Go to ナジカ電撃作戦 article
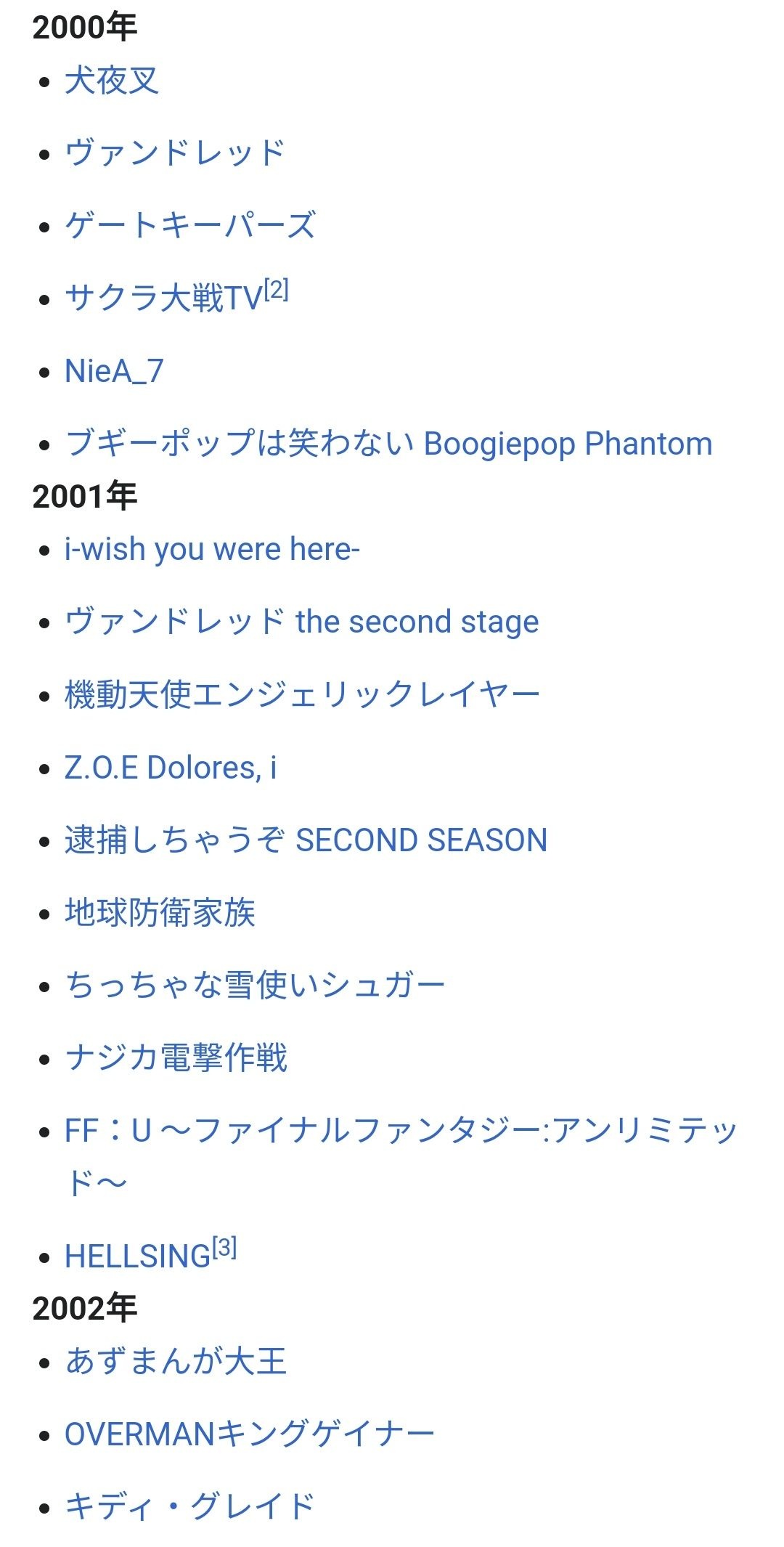784x1547 pixels. point(176,1058)
